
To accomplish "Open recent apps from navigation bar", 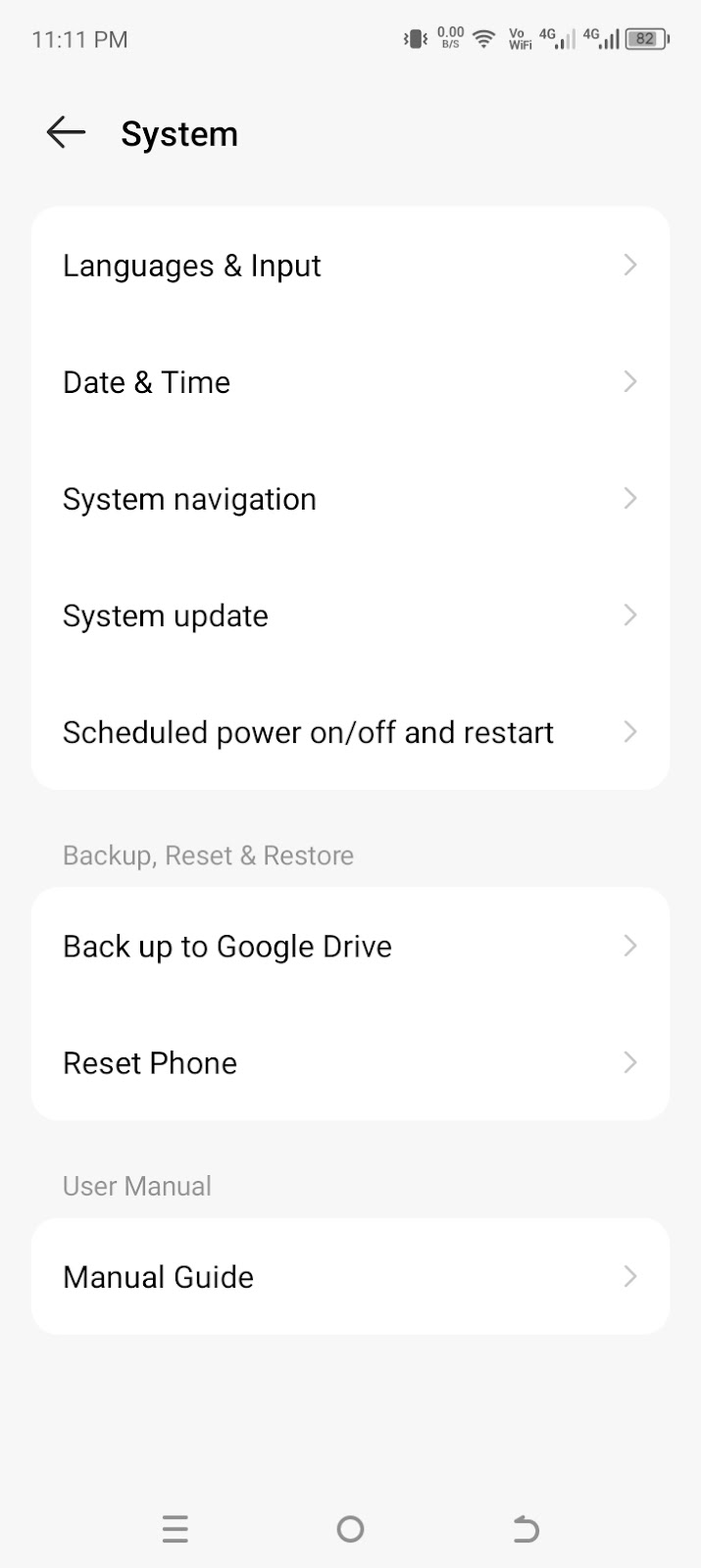I will click(175, 1529).
